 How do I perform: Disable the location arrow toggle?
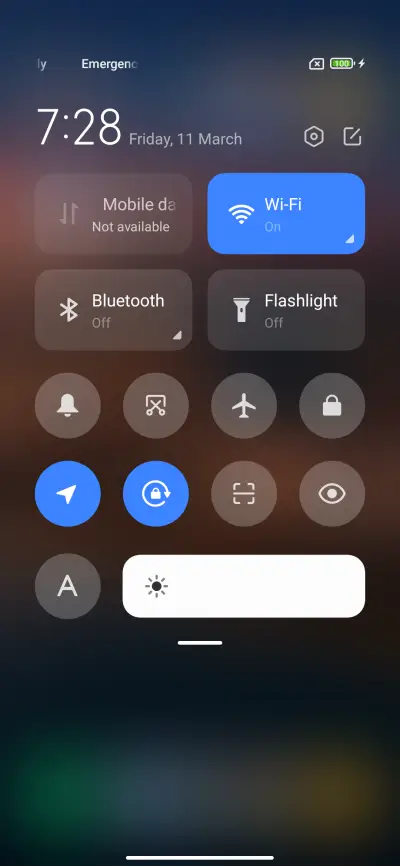(68, 494)
